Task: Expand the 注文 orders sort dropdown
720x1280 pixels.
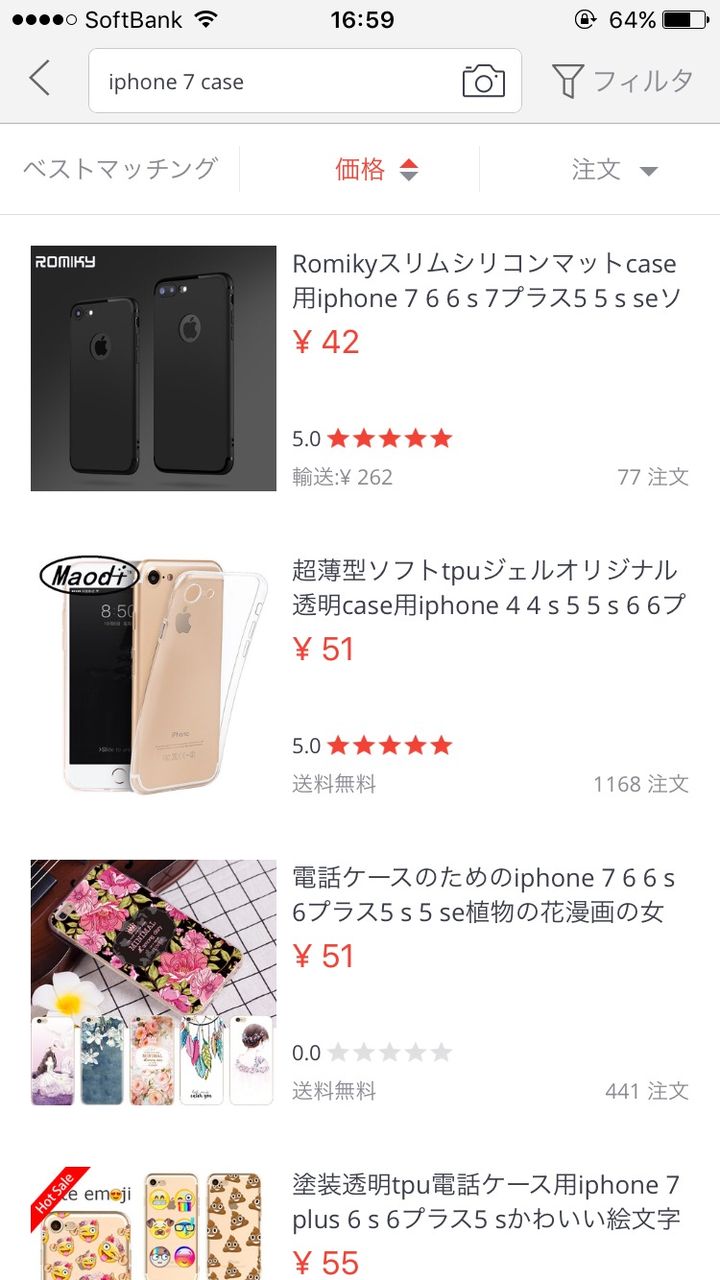Action: click(x=614, y=170)
